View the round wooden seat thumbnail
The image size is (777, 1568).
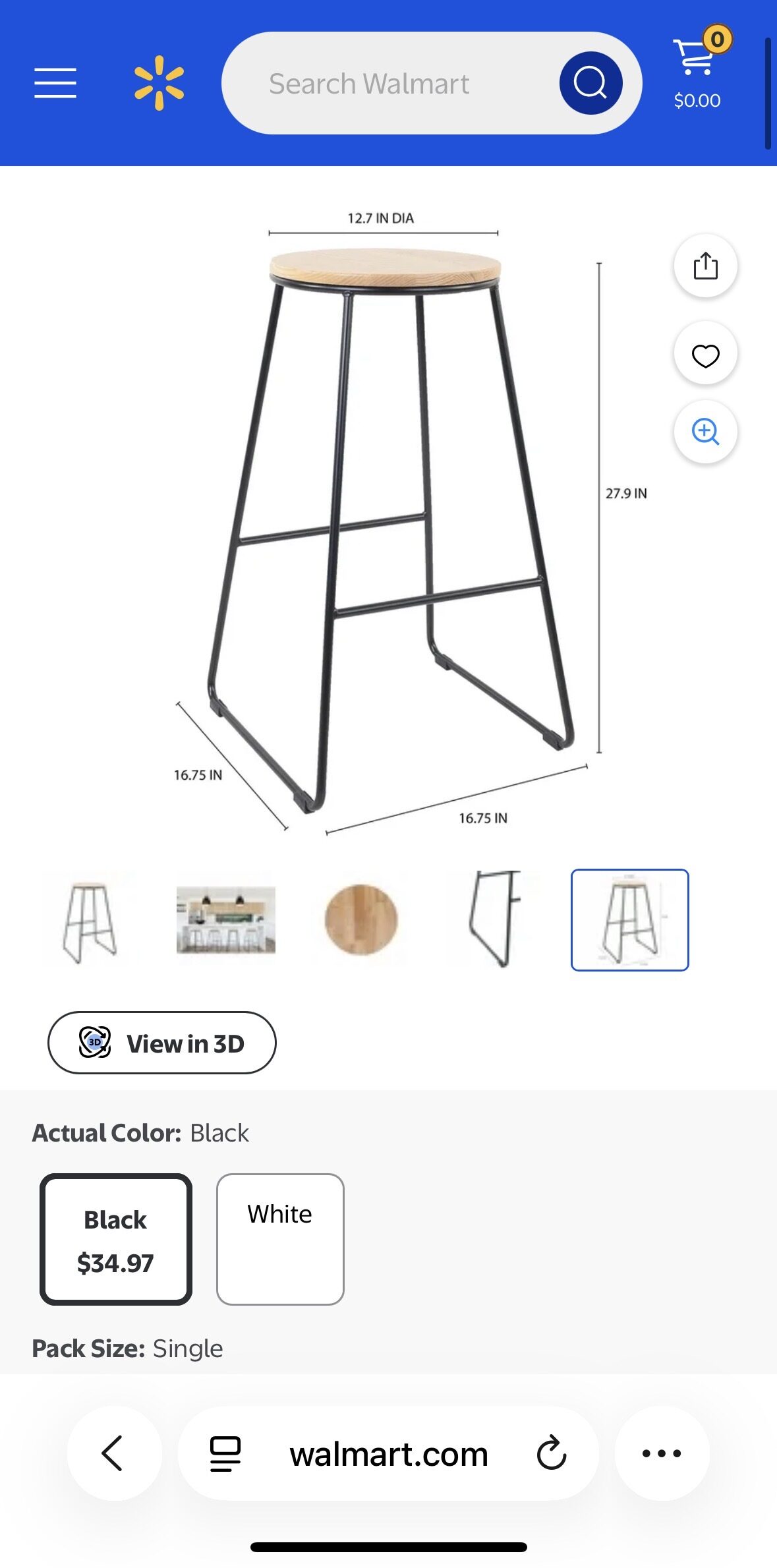point(361,920)
